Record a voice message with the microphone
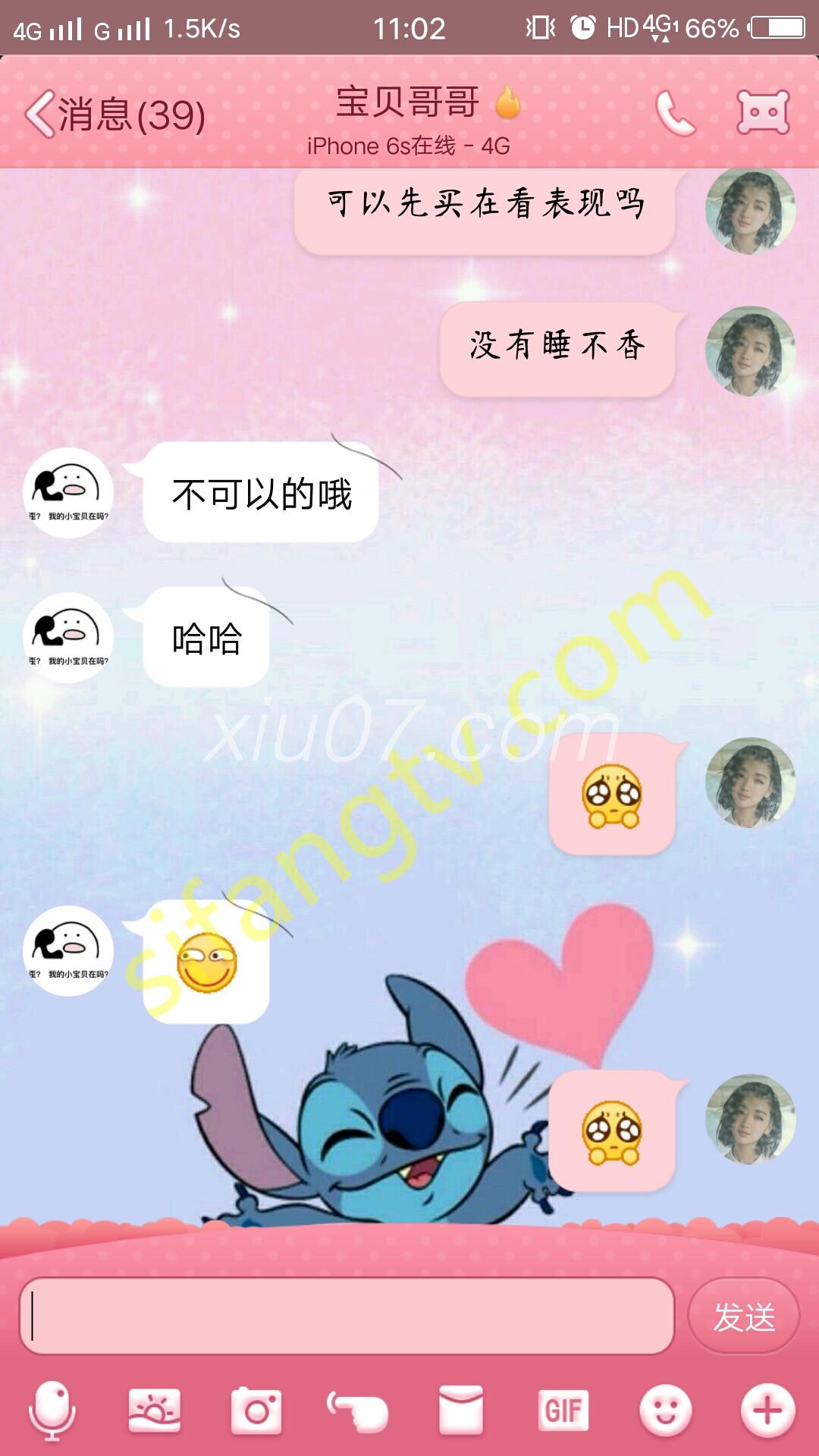 (52, 1410)
